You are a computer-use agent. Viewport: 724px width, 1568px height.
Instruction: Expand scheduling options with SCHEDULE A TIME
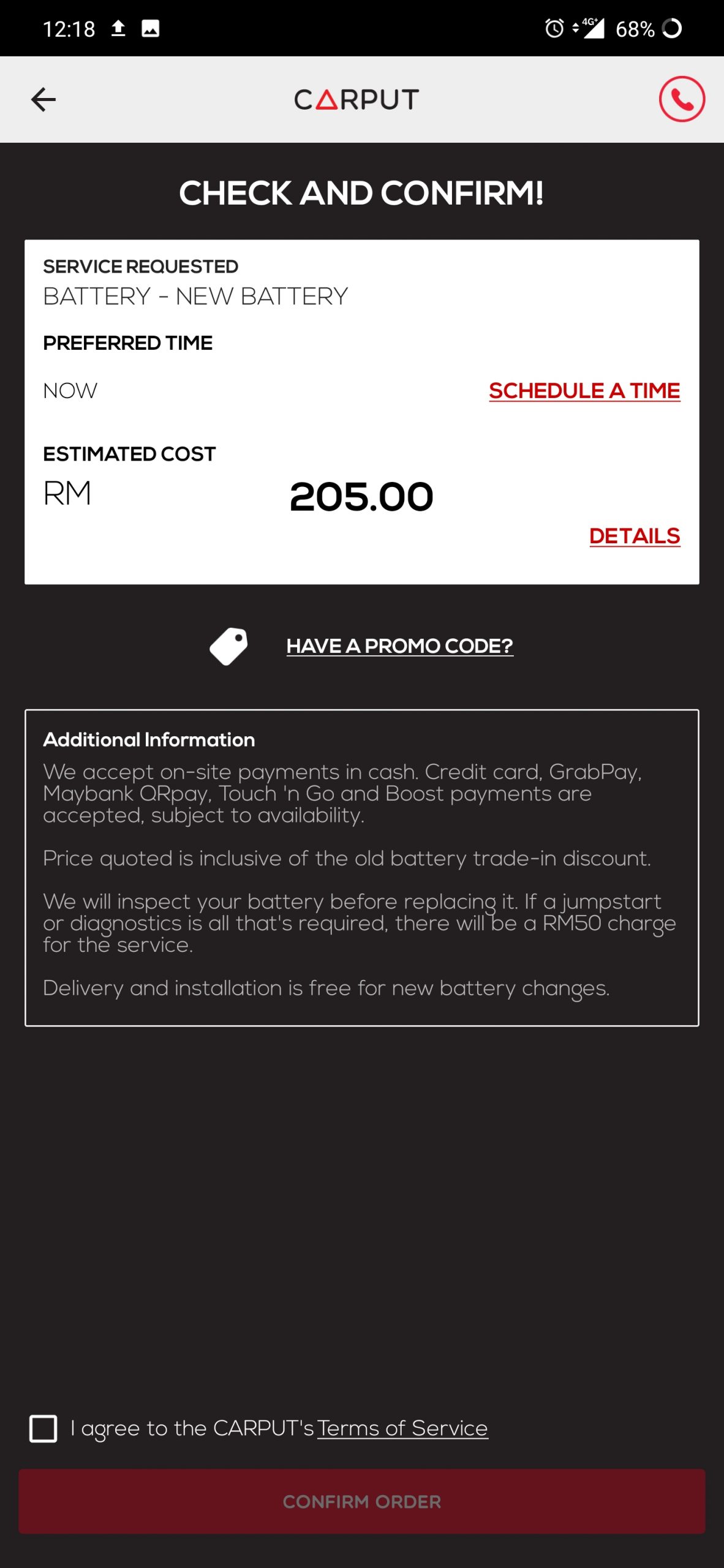[584, 390]
